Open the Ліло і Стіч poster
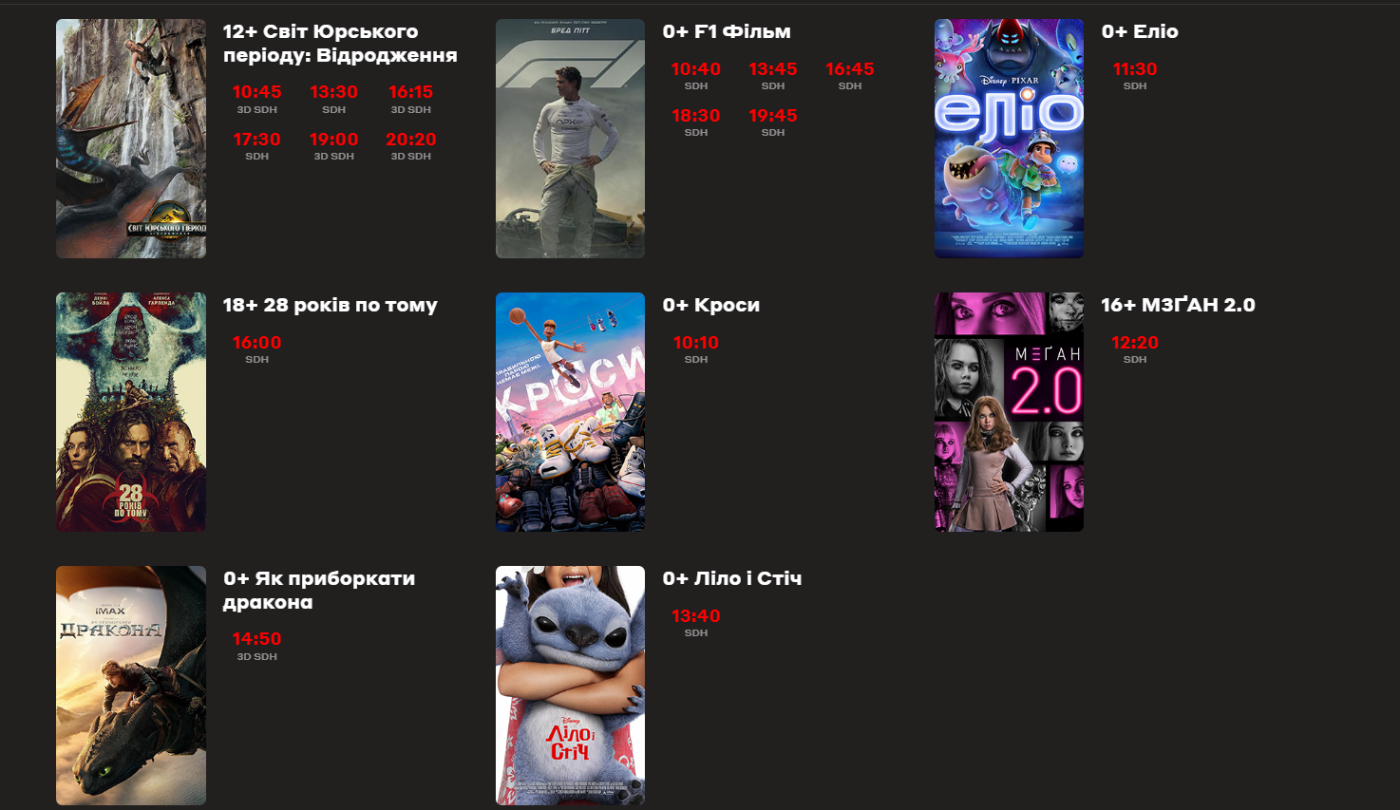The width and height of the screenshot is (1400, 810). coord(570,685)
